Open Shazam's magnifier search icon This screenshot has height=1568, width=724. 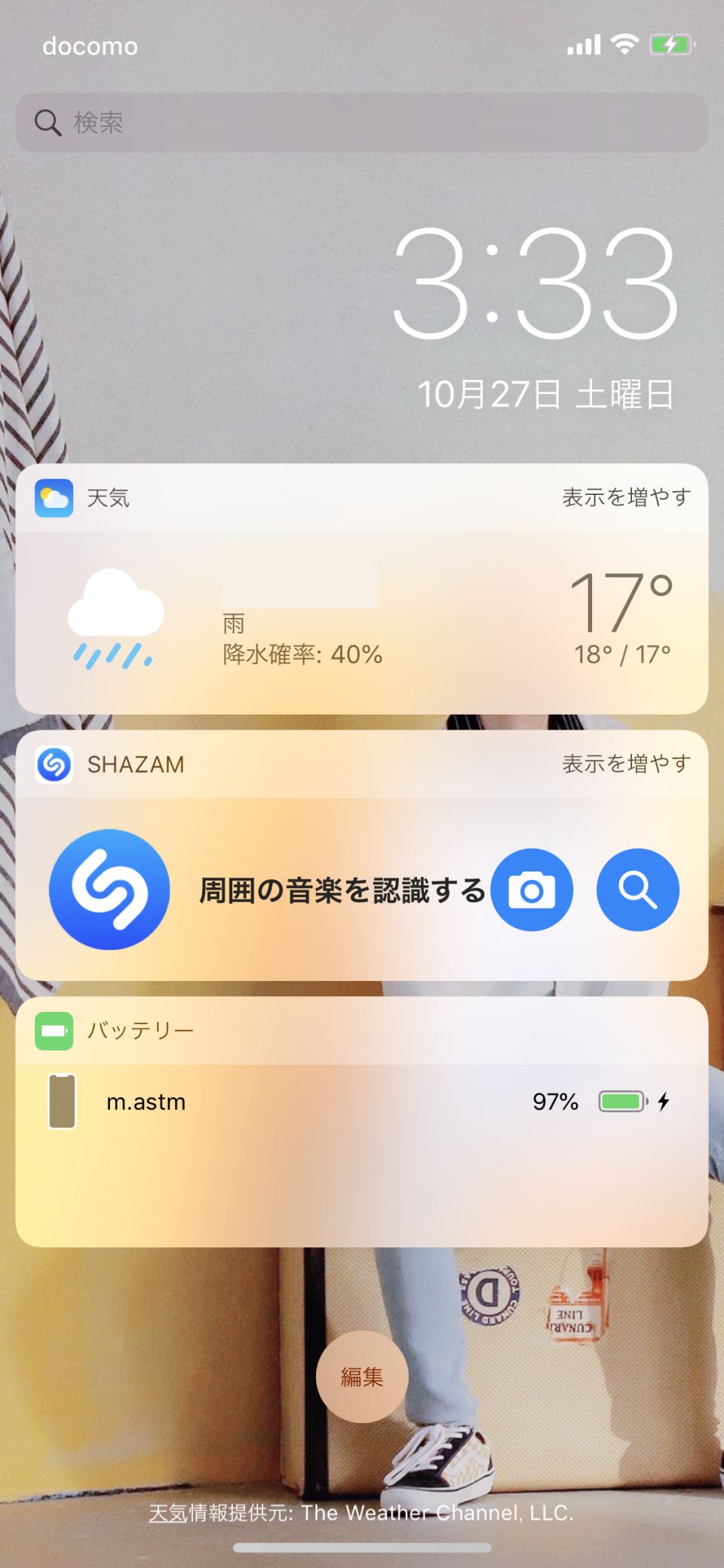637,890
